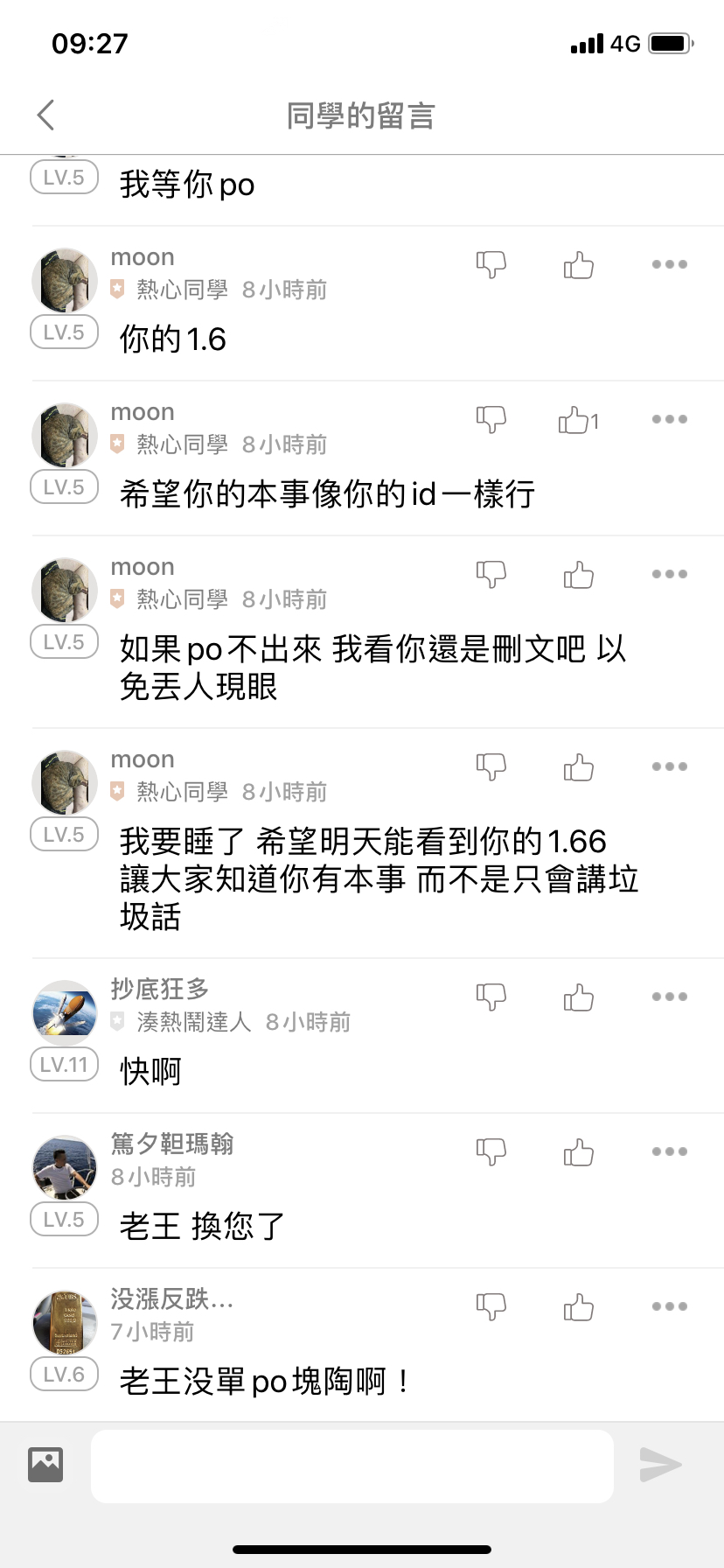The width and height of the screenshot is (724, 1568).
Task: Attach an image to the comment
Action: 45,1465
